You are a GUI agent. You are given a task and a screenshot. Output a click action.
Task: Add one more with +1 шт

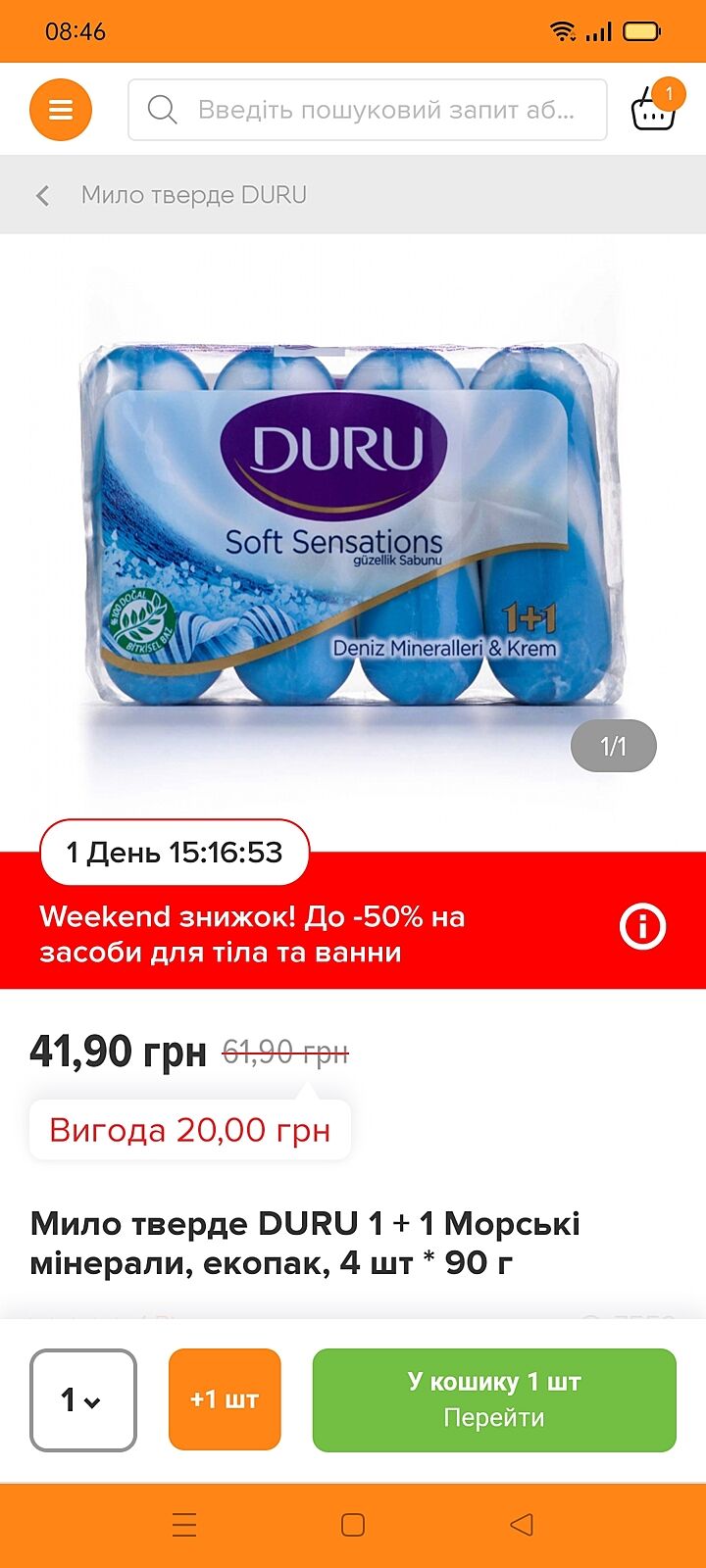(x=225, y=1399)
